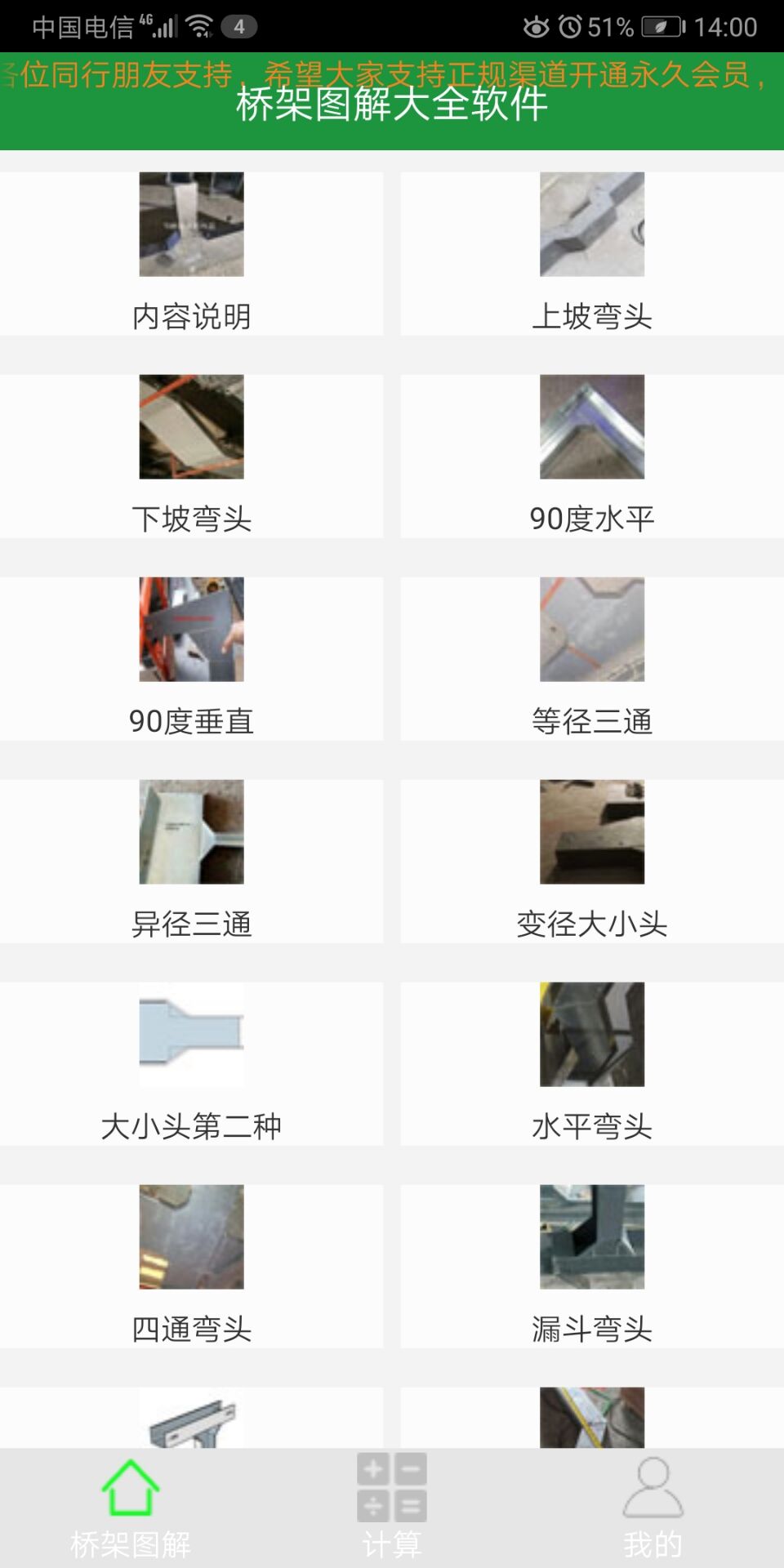Open the 90度垂直 tile

click(x=191, y=658)
